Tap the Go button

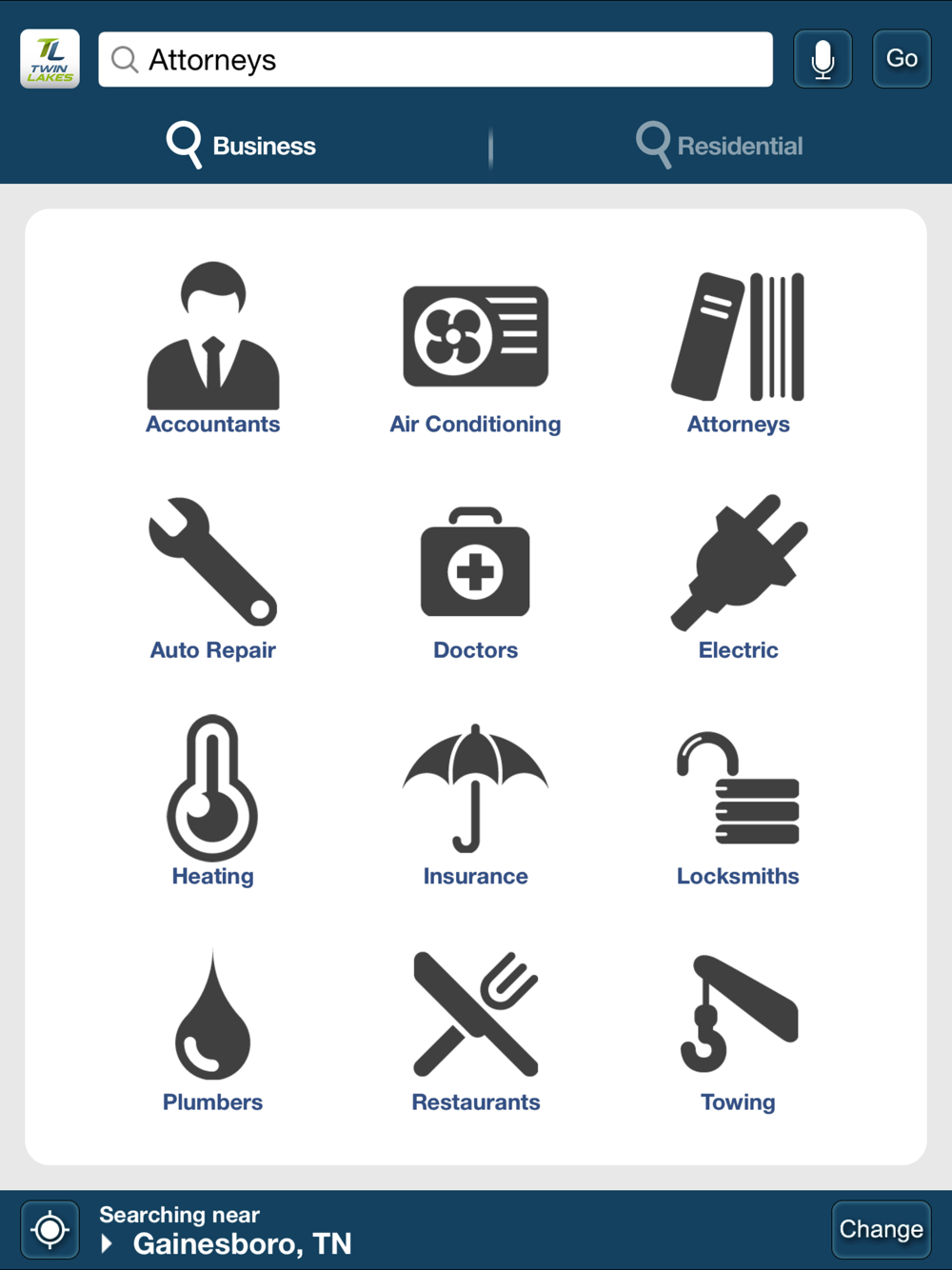[901, 59]
